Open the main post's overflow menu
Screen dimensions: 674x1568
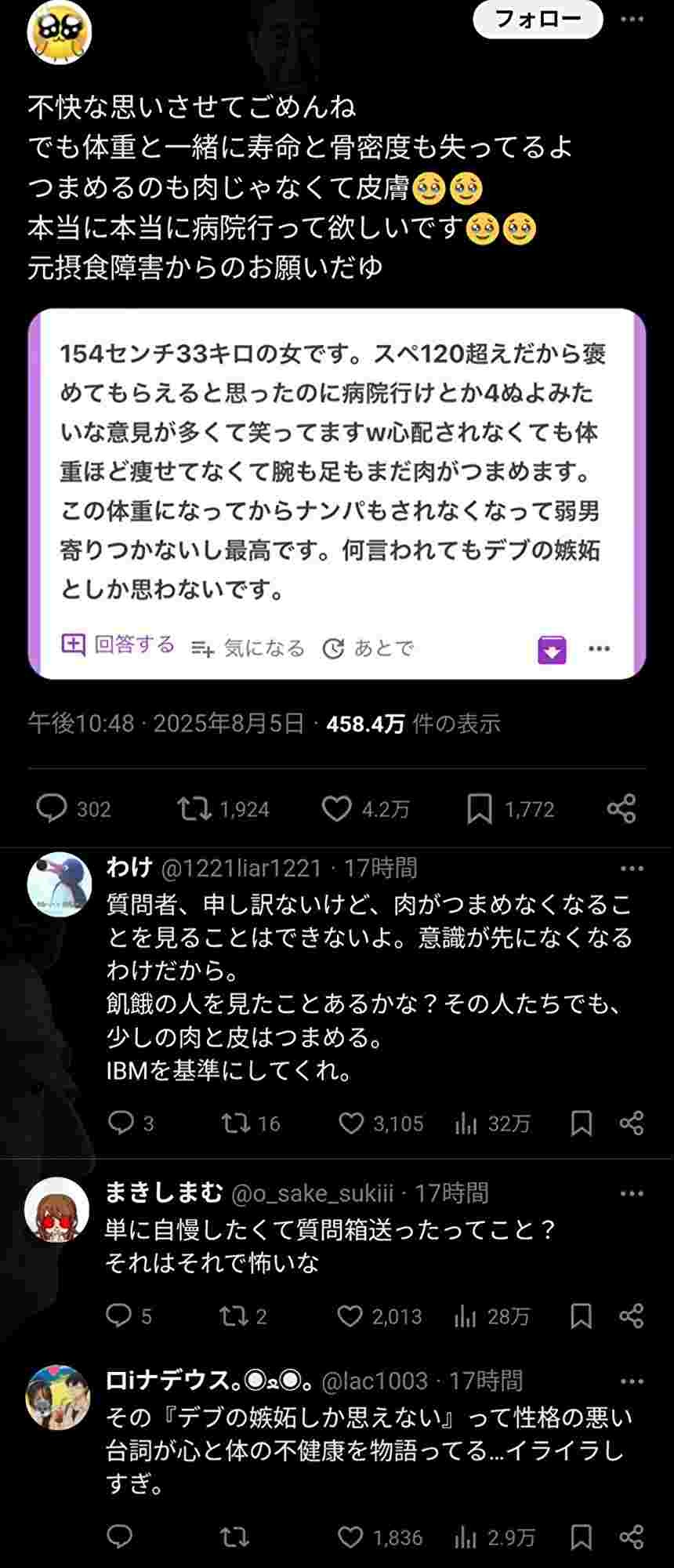click(x=632, y=20)
